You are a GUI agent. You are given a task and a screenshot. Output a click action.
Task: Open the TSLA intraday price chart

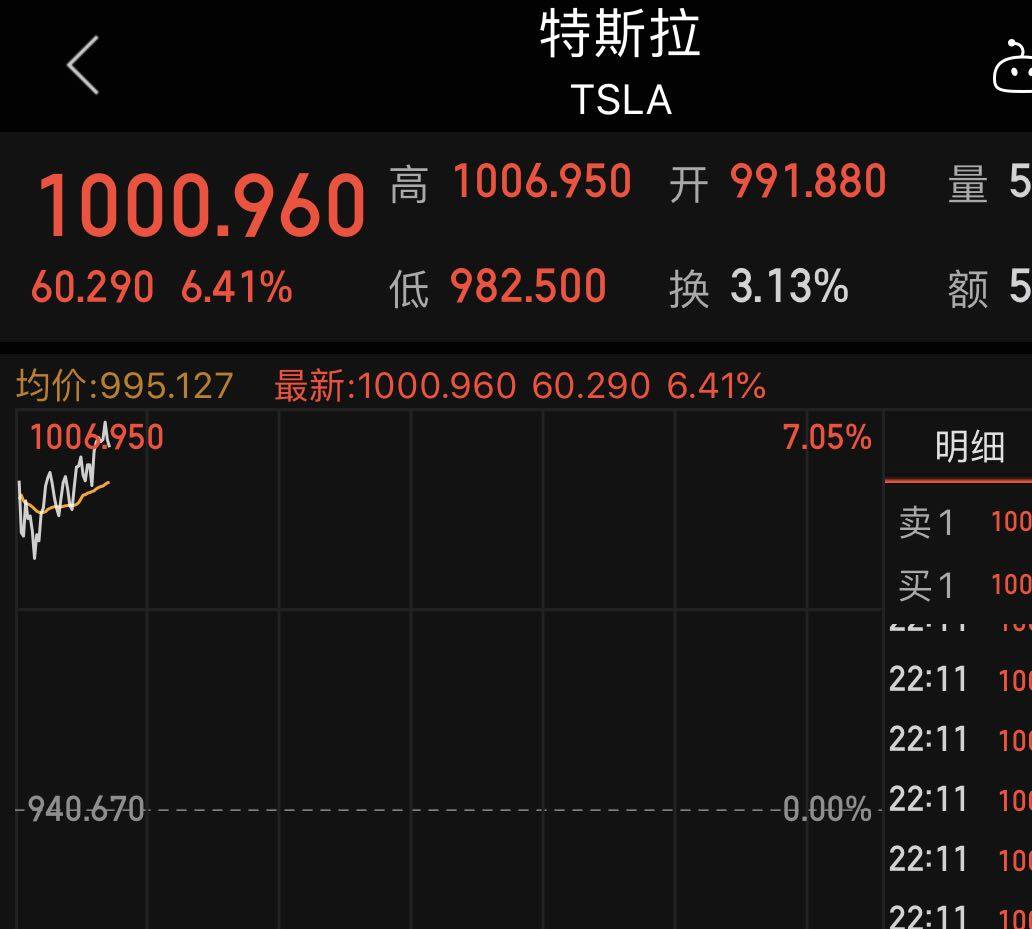(448, 660)
